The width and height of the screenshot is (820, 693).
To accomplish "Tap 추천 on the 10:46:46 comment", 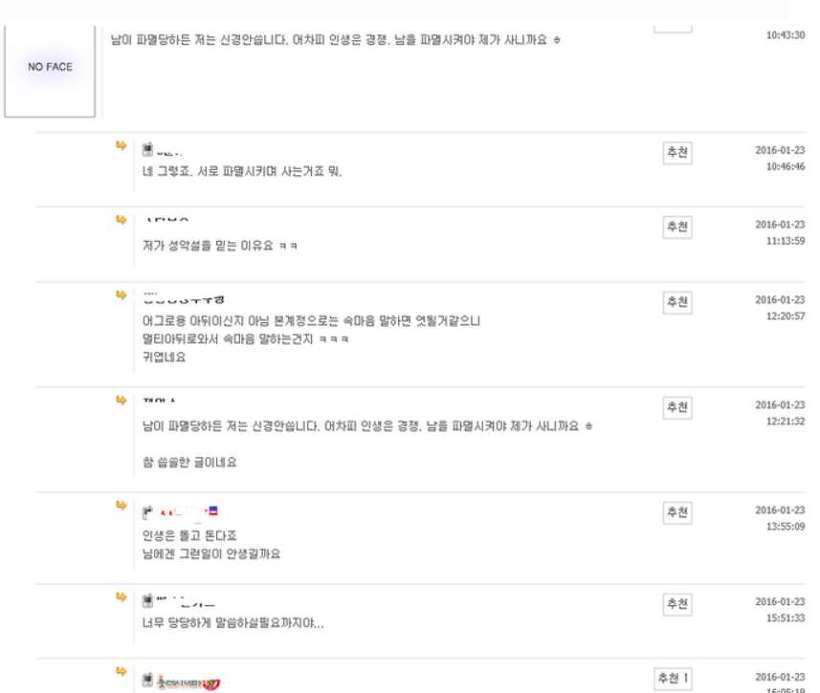I will pyautogui.click(x=678, y=153).
